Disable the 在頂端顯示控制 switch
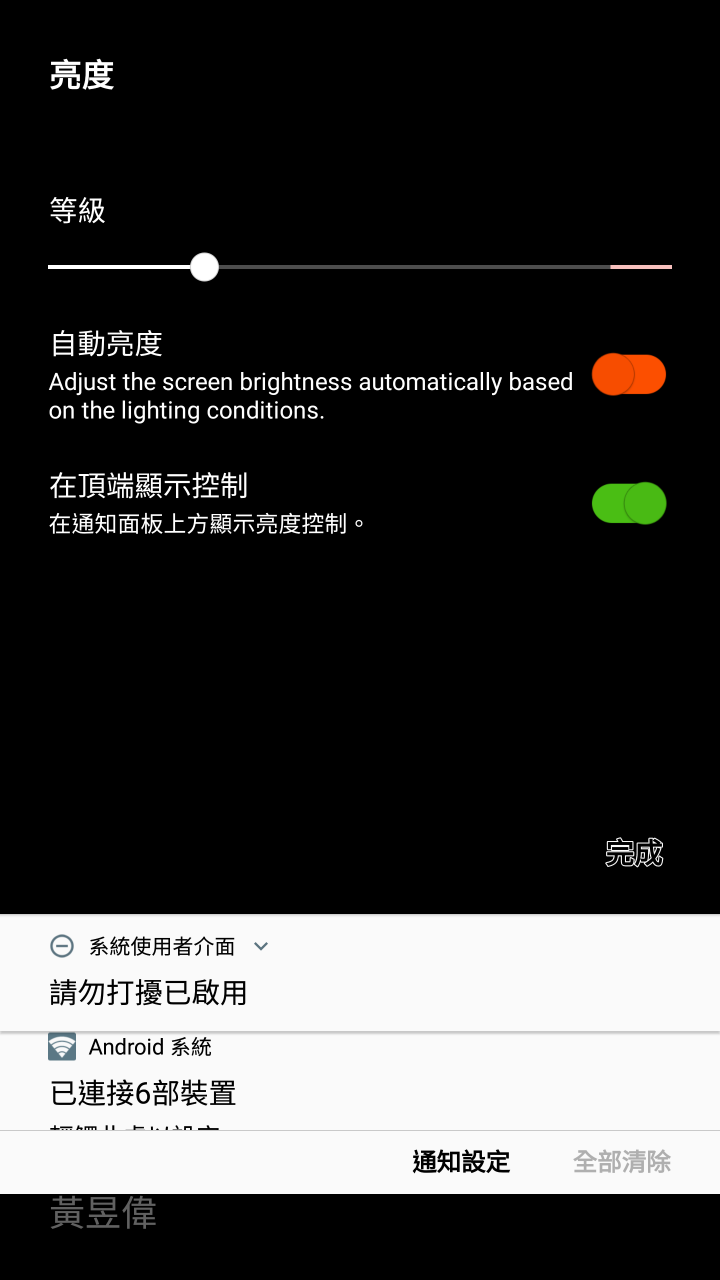Screen dimensions: 720x1280 [628, 503]
